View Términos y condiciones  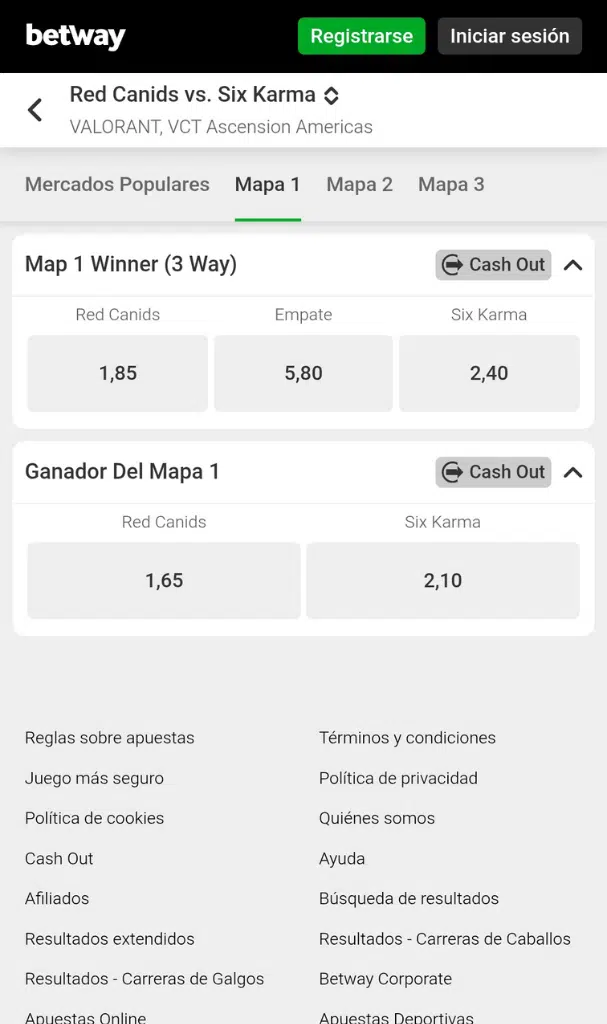click(x=407, y=738)
